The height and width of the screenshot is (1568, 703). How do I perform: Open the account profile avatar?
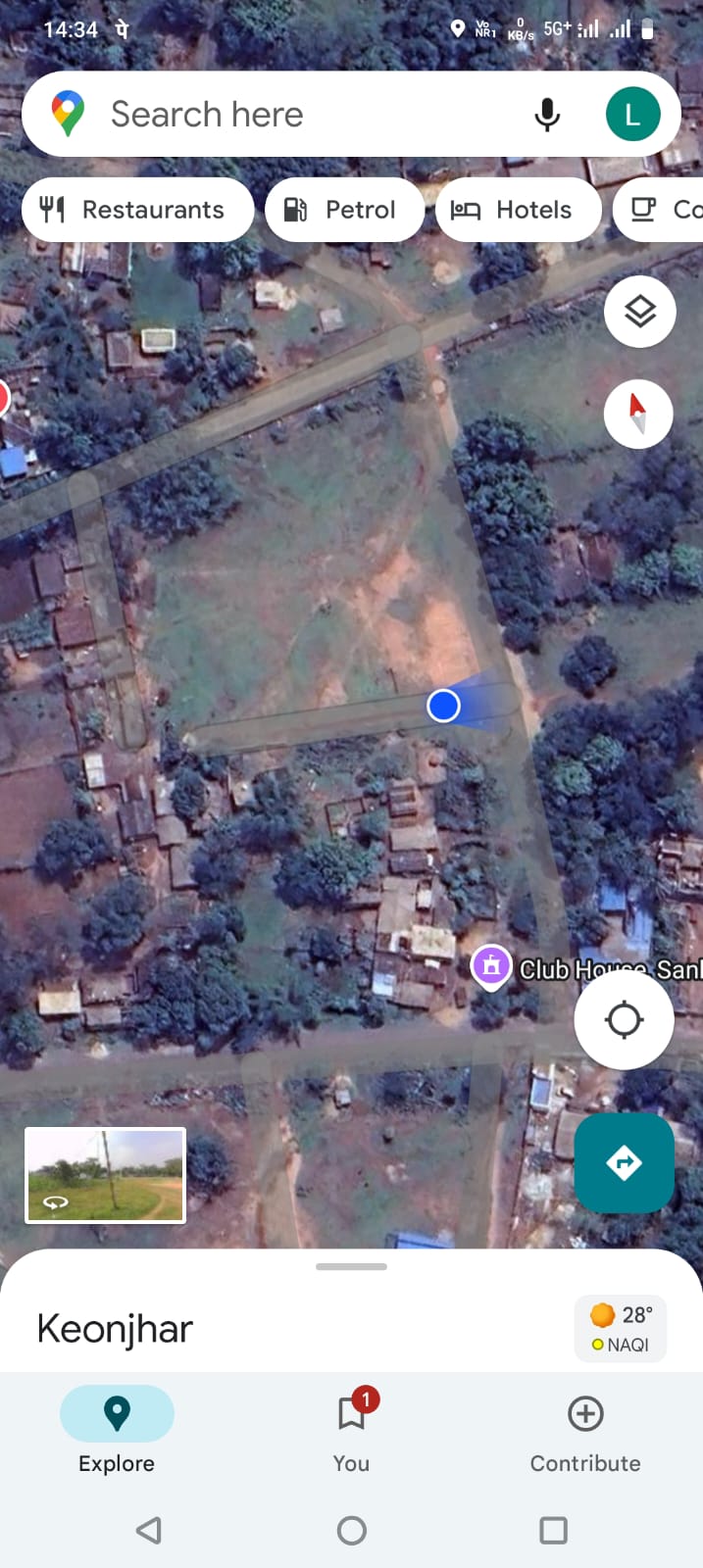click(x=632, y=115)
